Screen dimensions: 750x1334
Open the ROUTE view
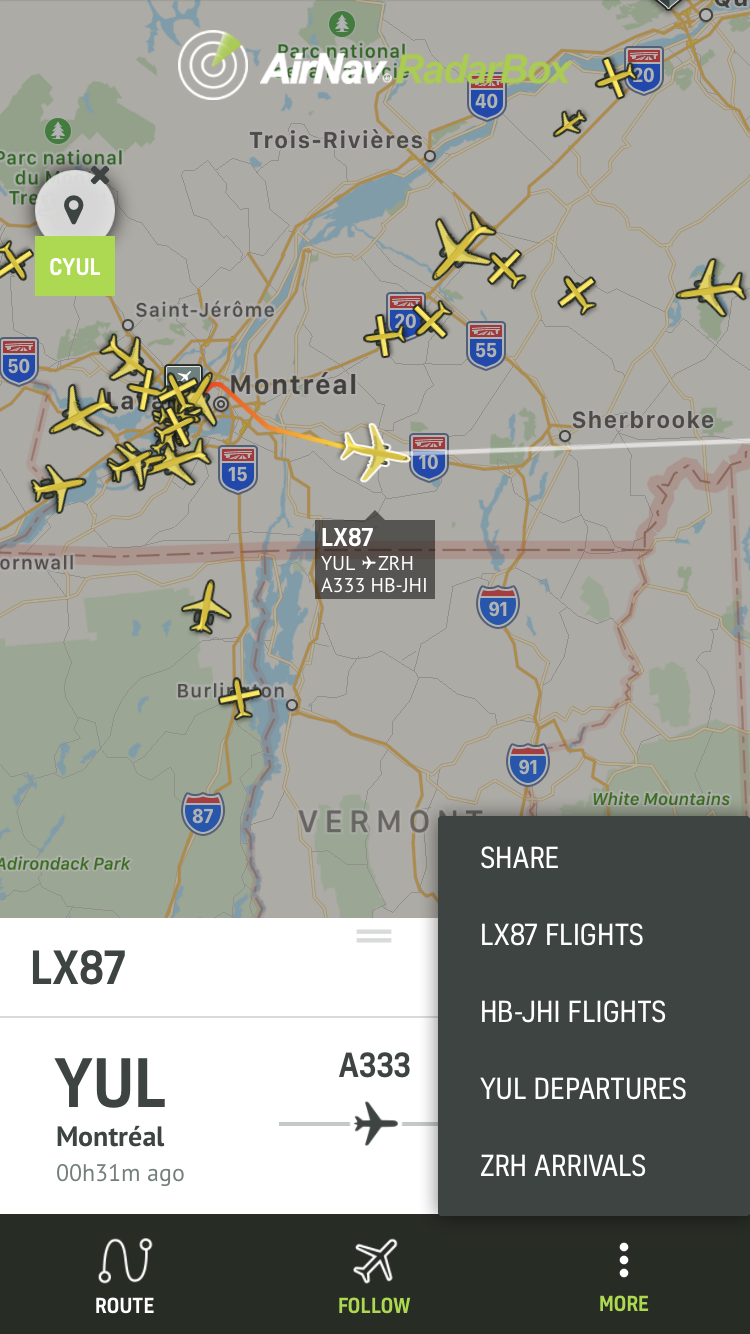[x=125, y=1276]
